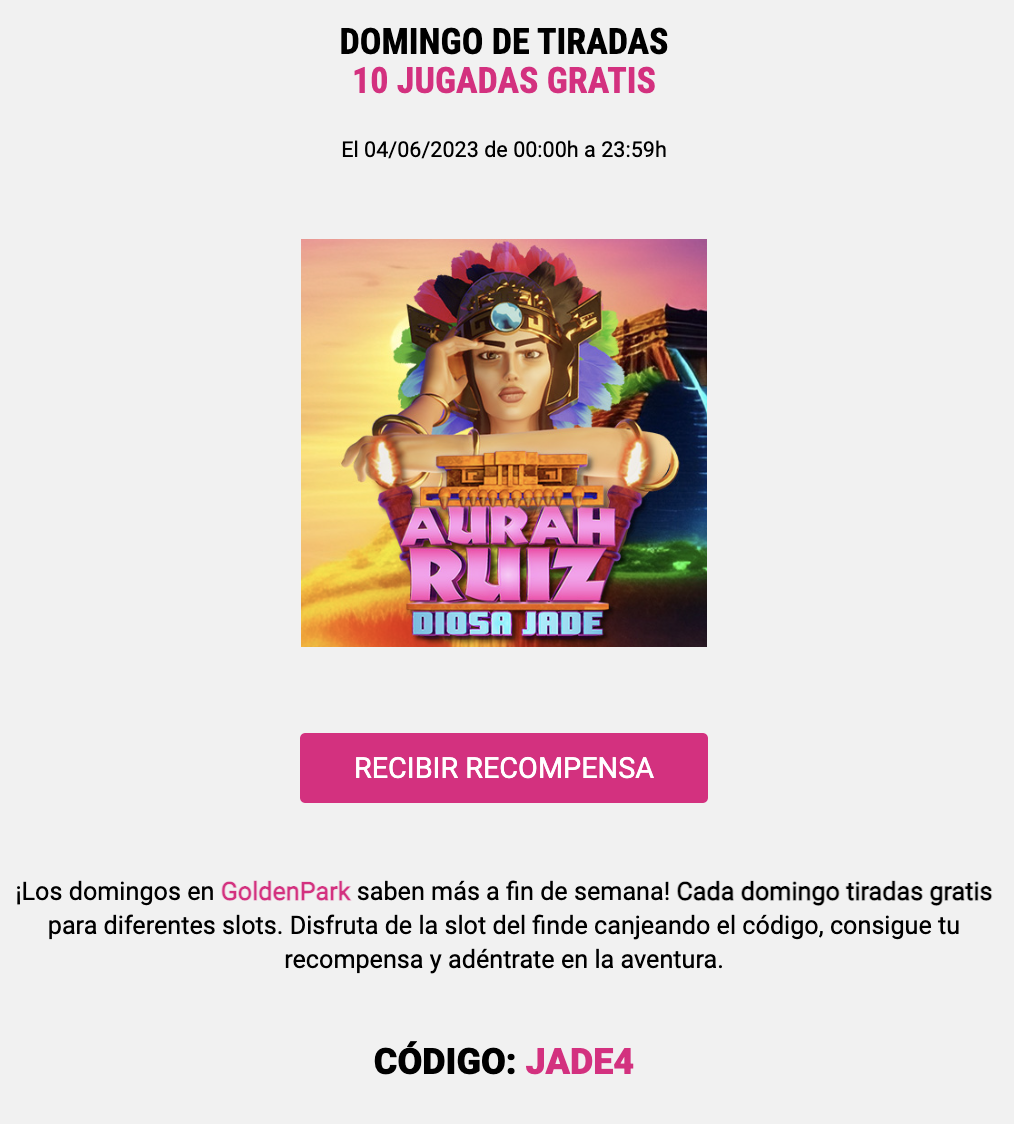
Task: Open the GoldenPark link
Action: pyautogui.click(x=285, y=891)
